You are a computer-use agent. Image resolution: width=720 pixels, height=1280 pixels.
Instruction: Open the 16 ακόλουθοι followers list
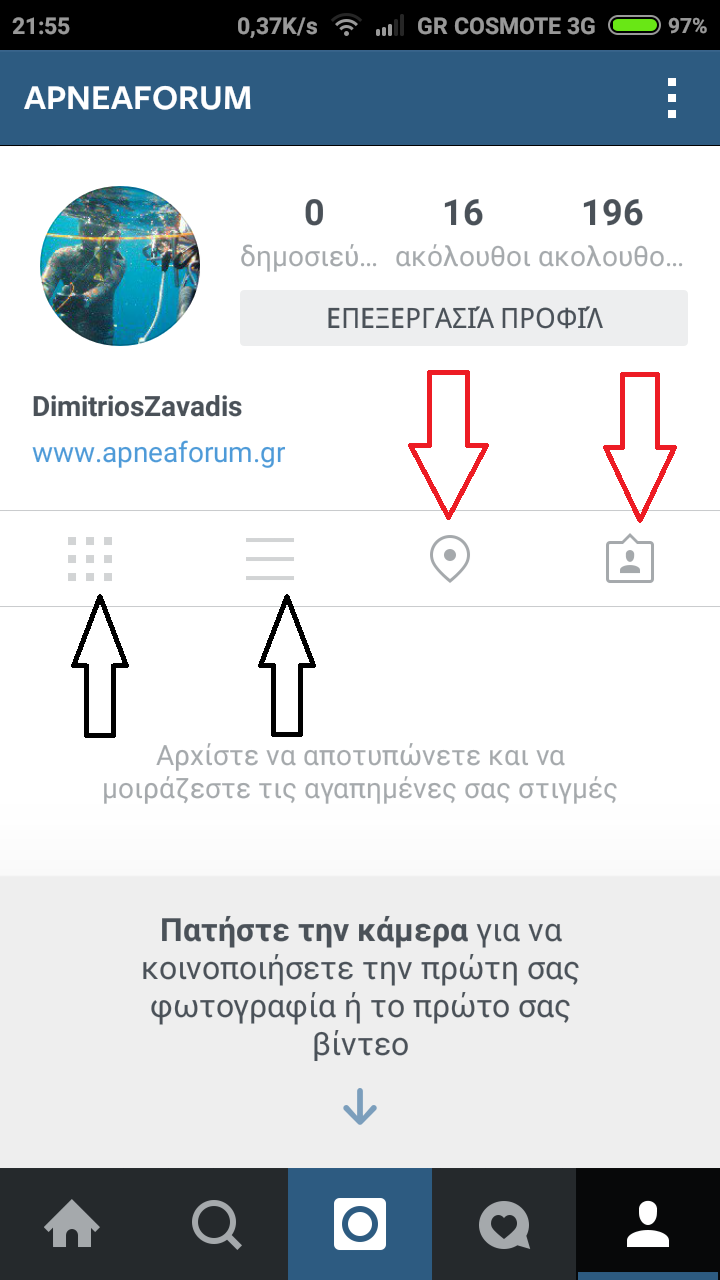point(463,232)
